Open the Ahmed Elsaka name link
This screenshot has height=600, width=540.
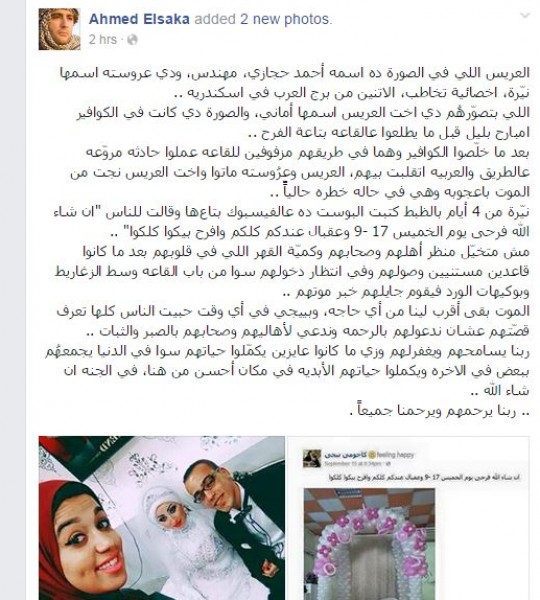139,19
